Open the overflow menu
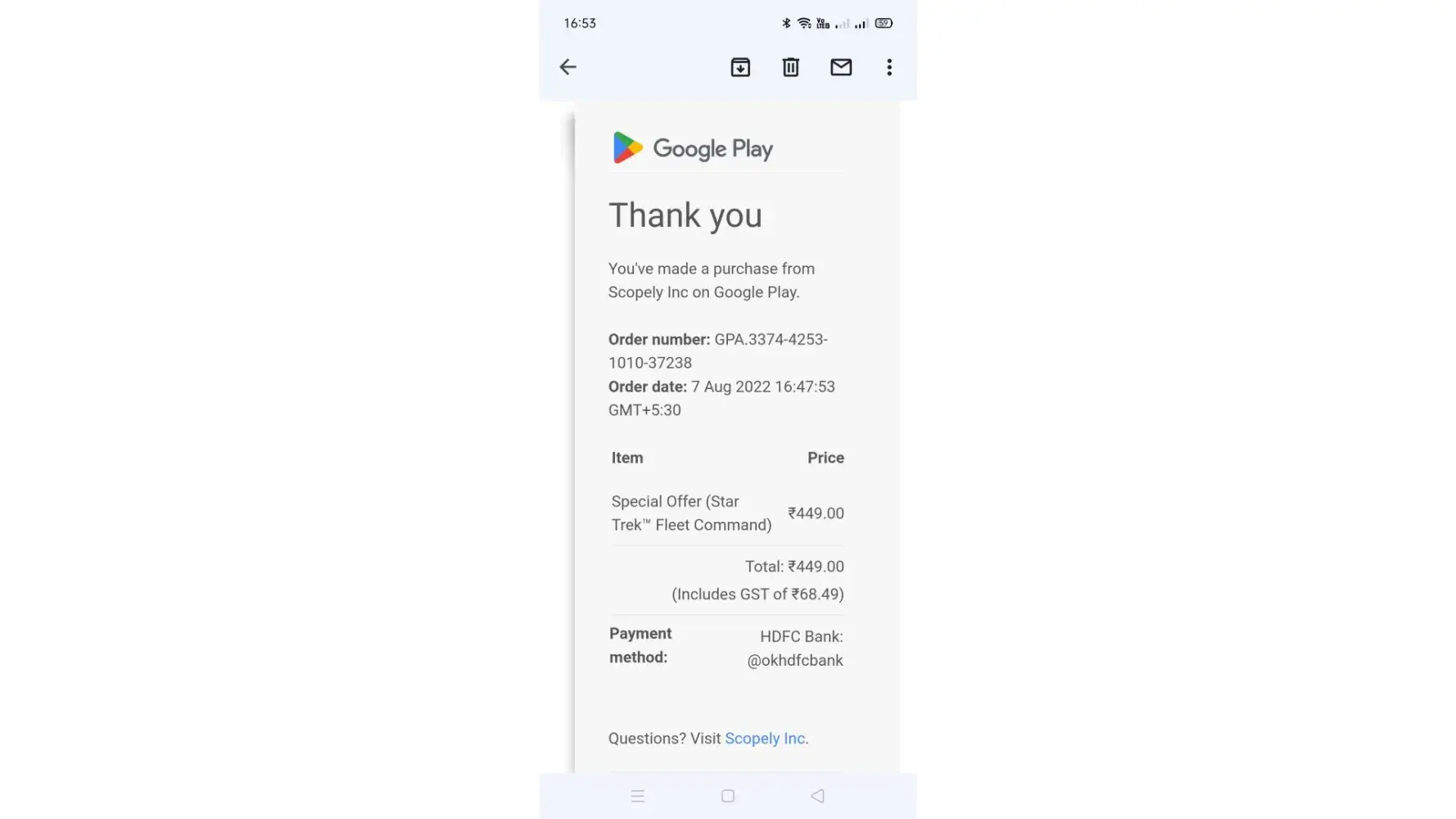The width and height of the screenshot is (1456, 819). tap(889, 67)
